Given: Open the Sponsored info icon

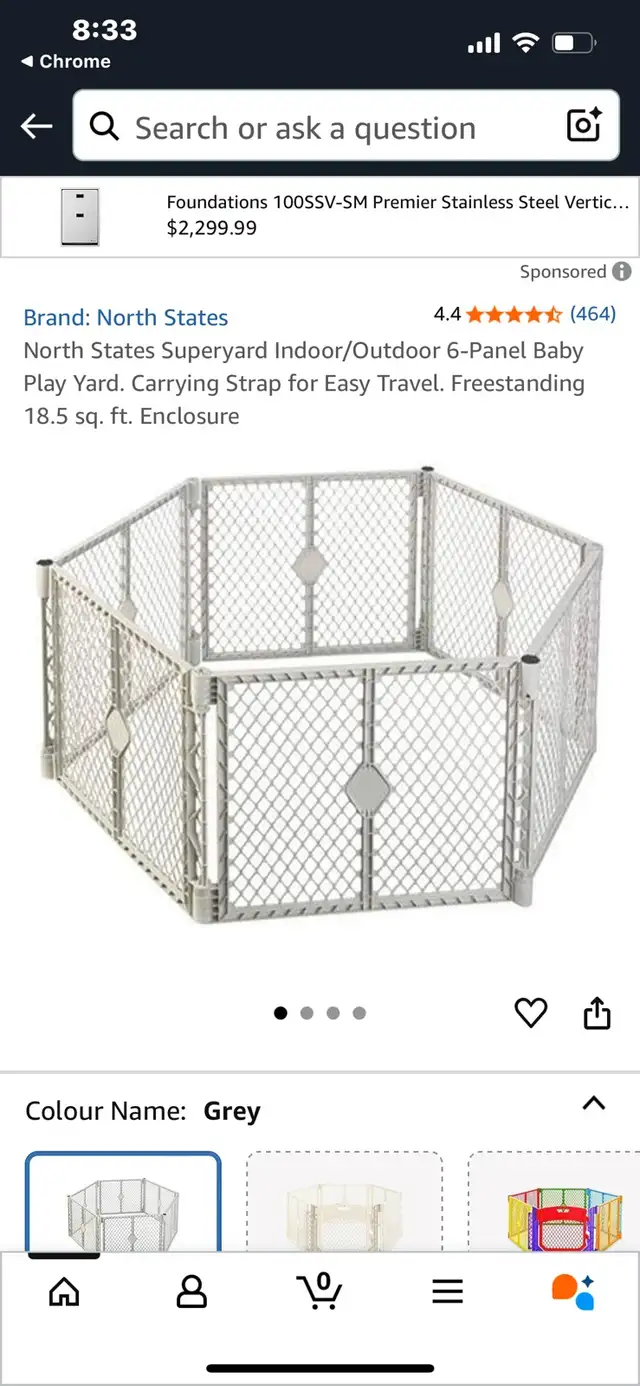Looking at the screenshot, I should [x=622, y=272].
